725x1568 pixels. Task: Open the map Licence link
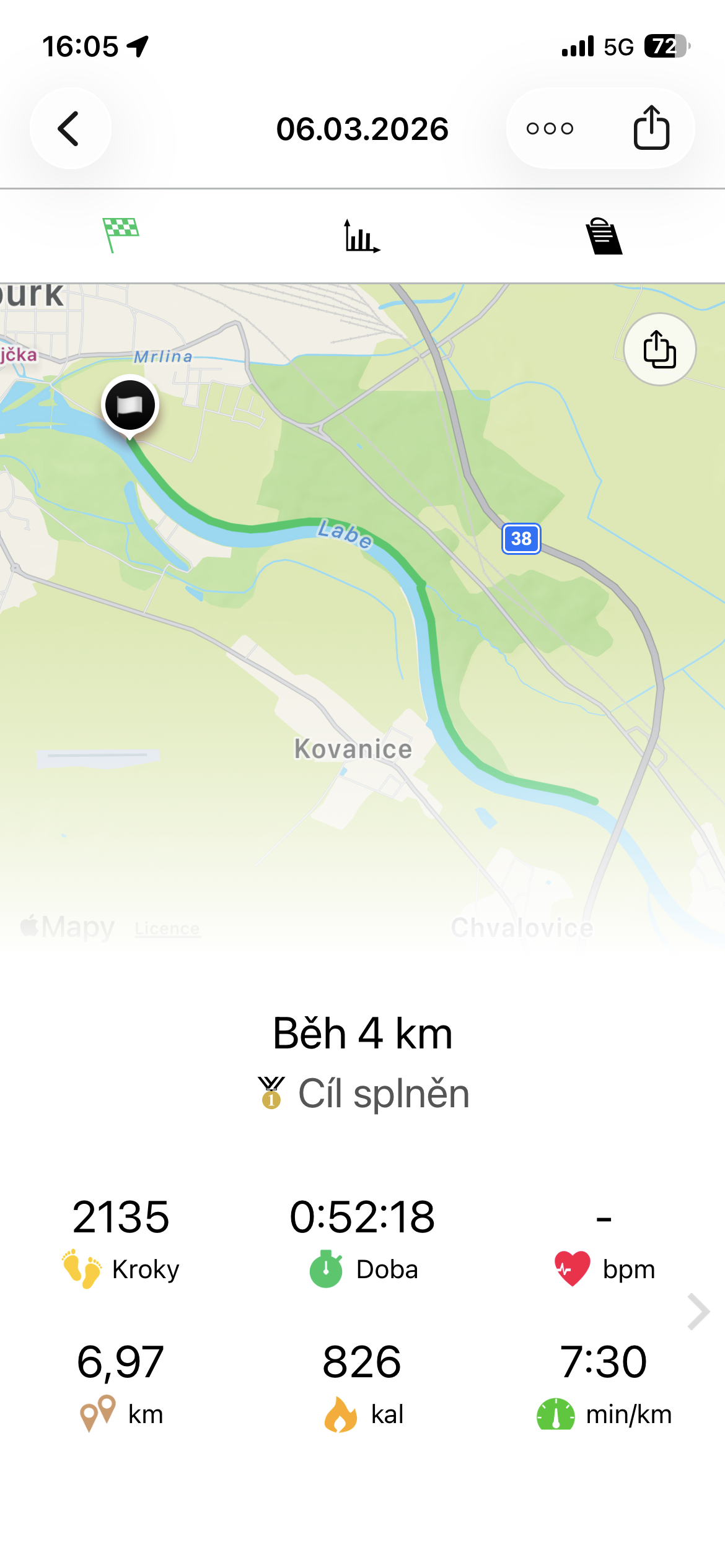pyautogui.click(x=167, y=929)
